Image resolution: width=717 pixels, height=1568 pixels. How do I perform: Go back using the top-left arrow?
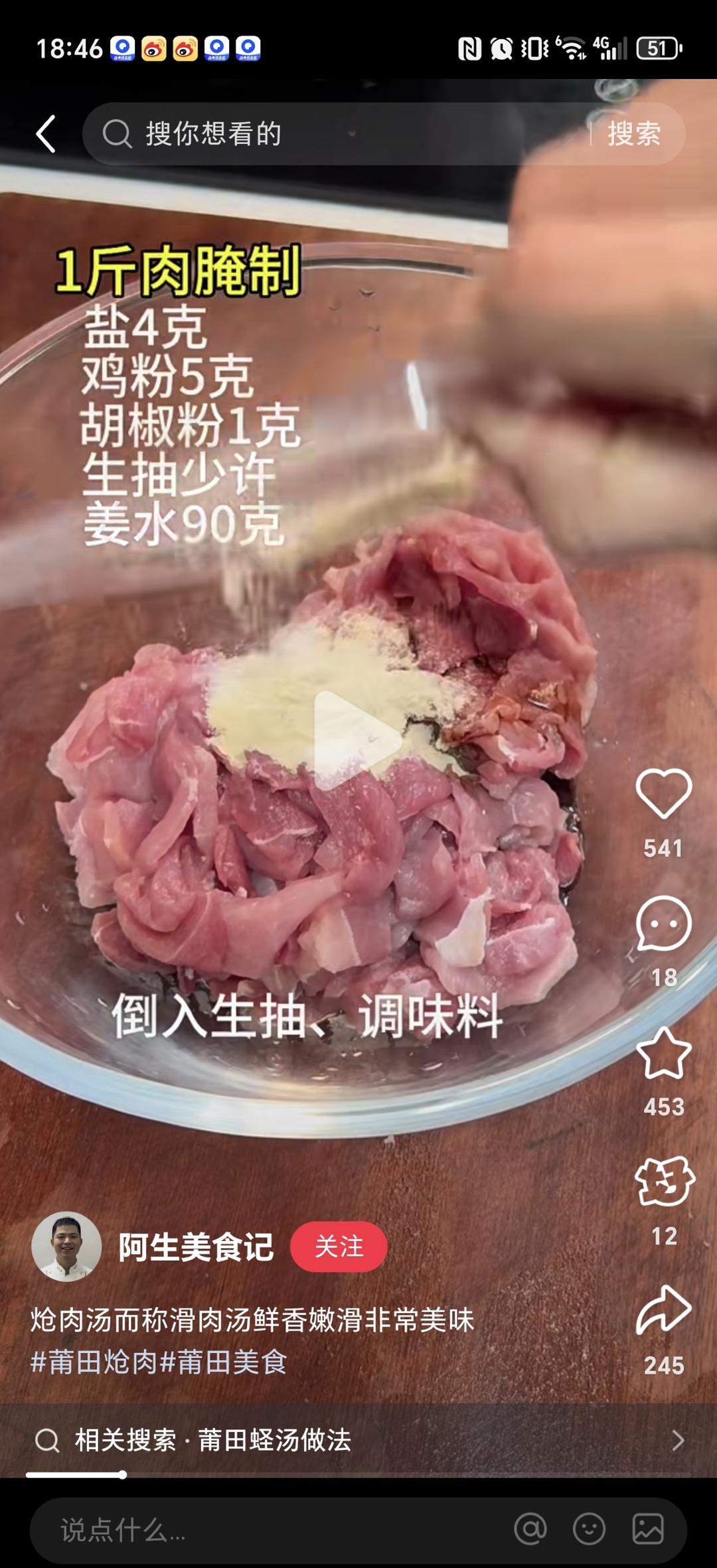45,134
